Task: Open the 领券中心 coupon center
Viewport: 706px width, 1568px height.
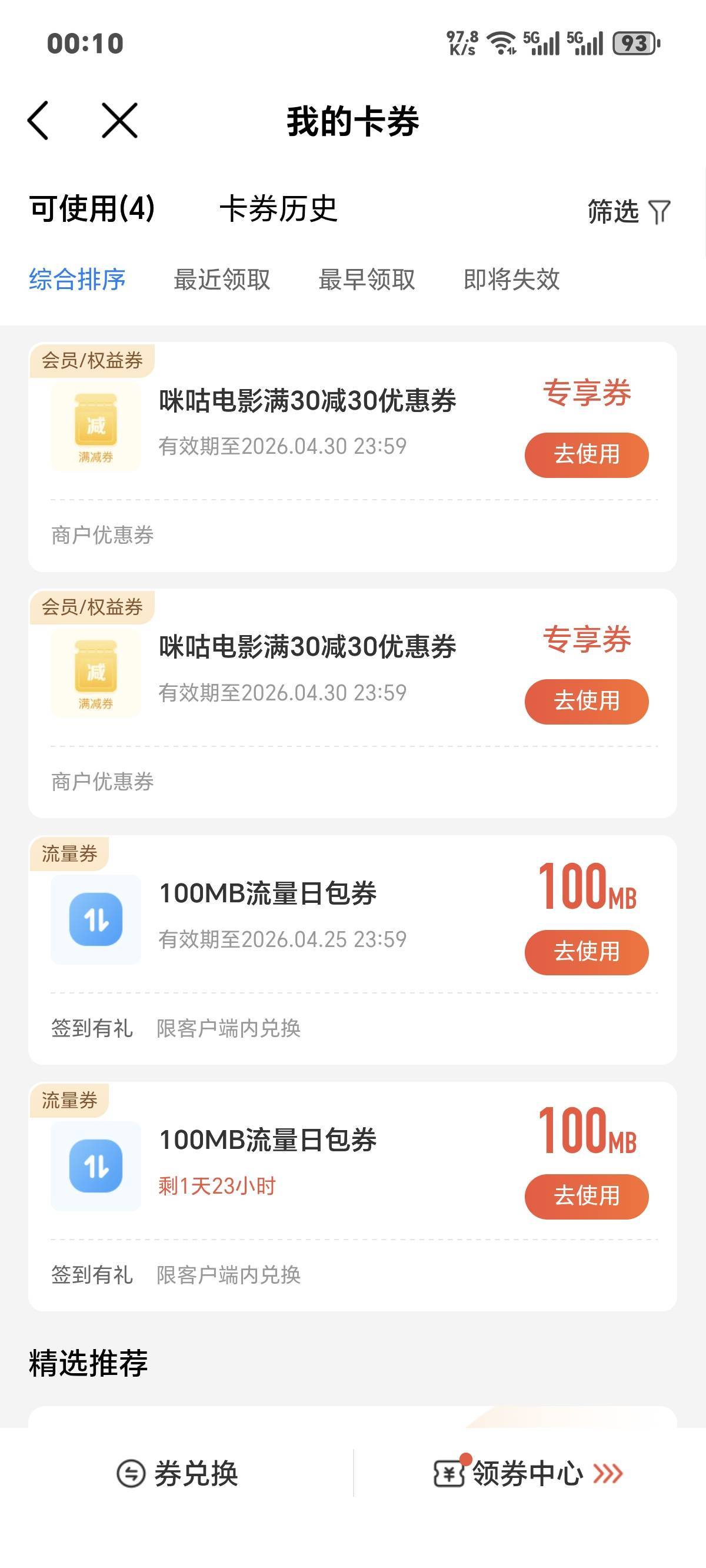Action: (528, 1474)
